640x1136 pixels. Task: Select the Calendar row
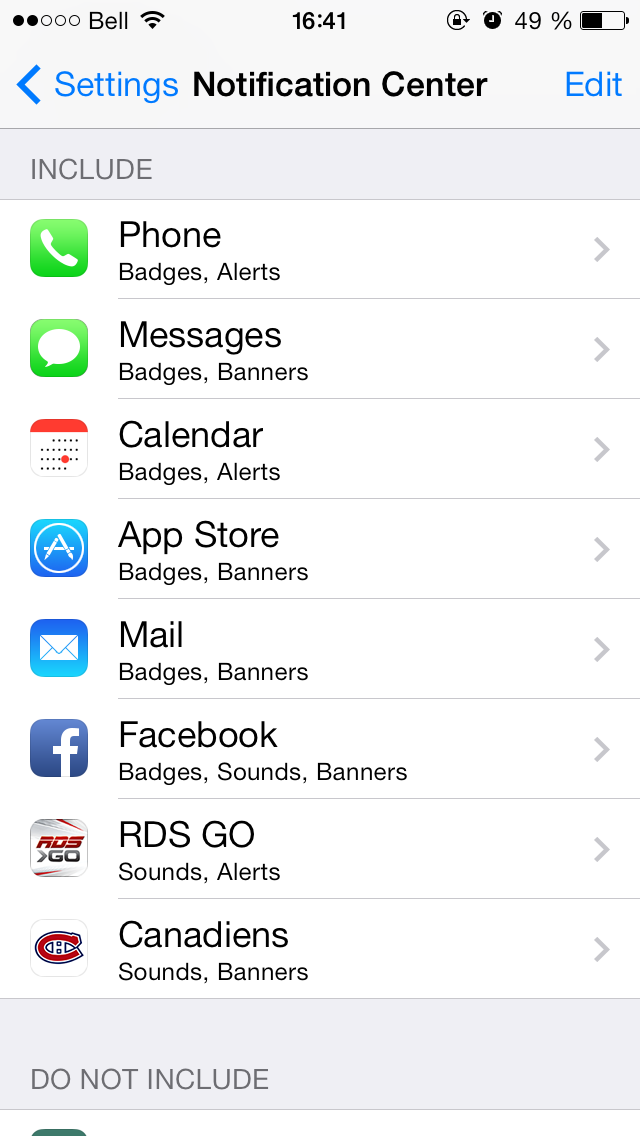point(320,449)
